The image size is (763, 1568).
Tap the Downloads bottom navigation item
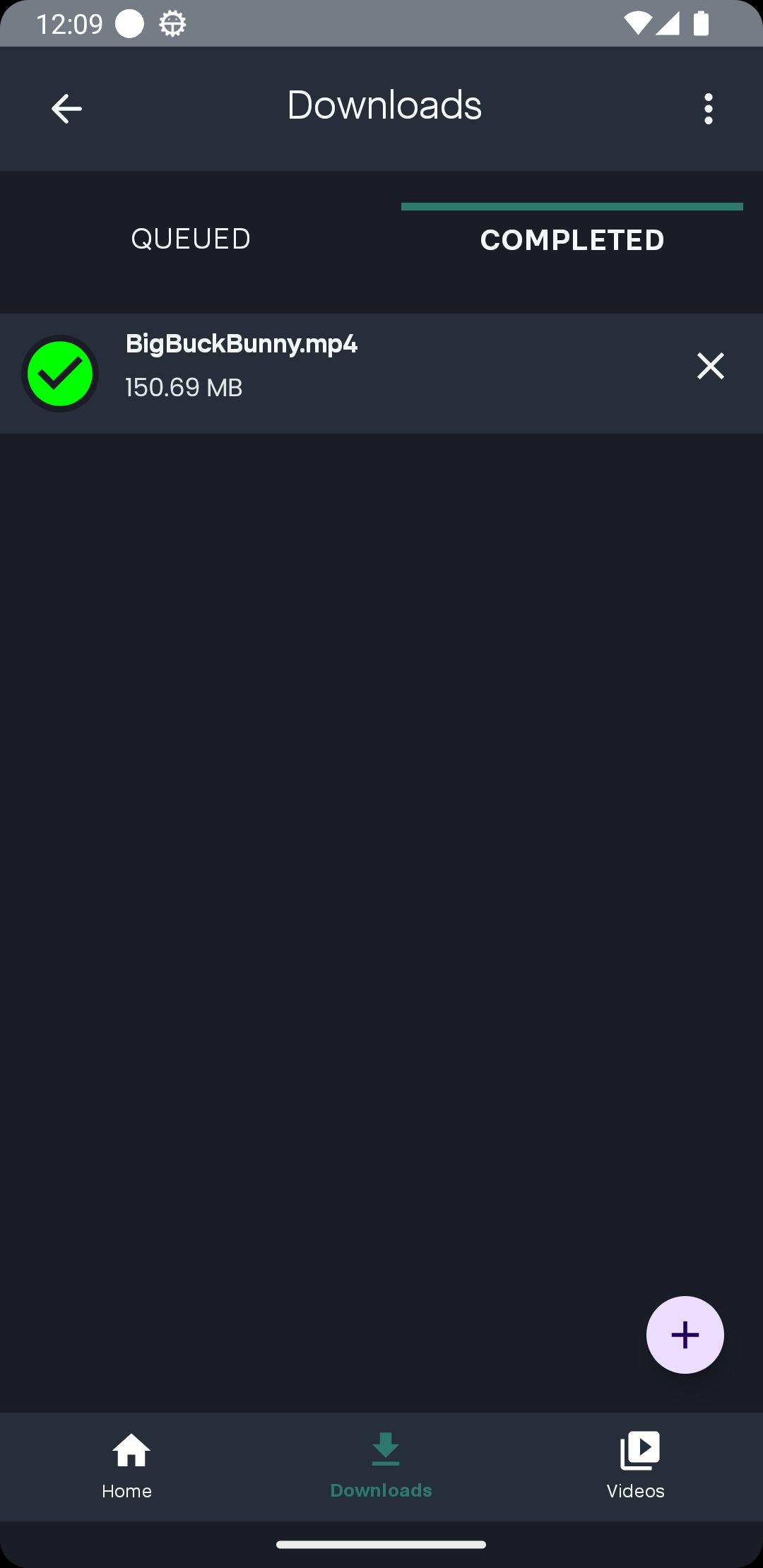[381, 1466]
